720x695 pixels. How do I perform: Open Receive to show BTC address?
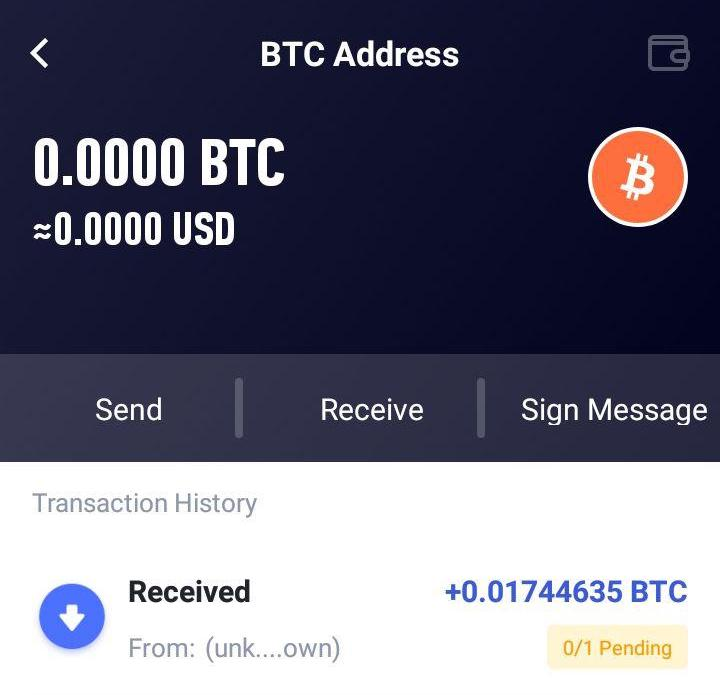tap(371, 409)
